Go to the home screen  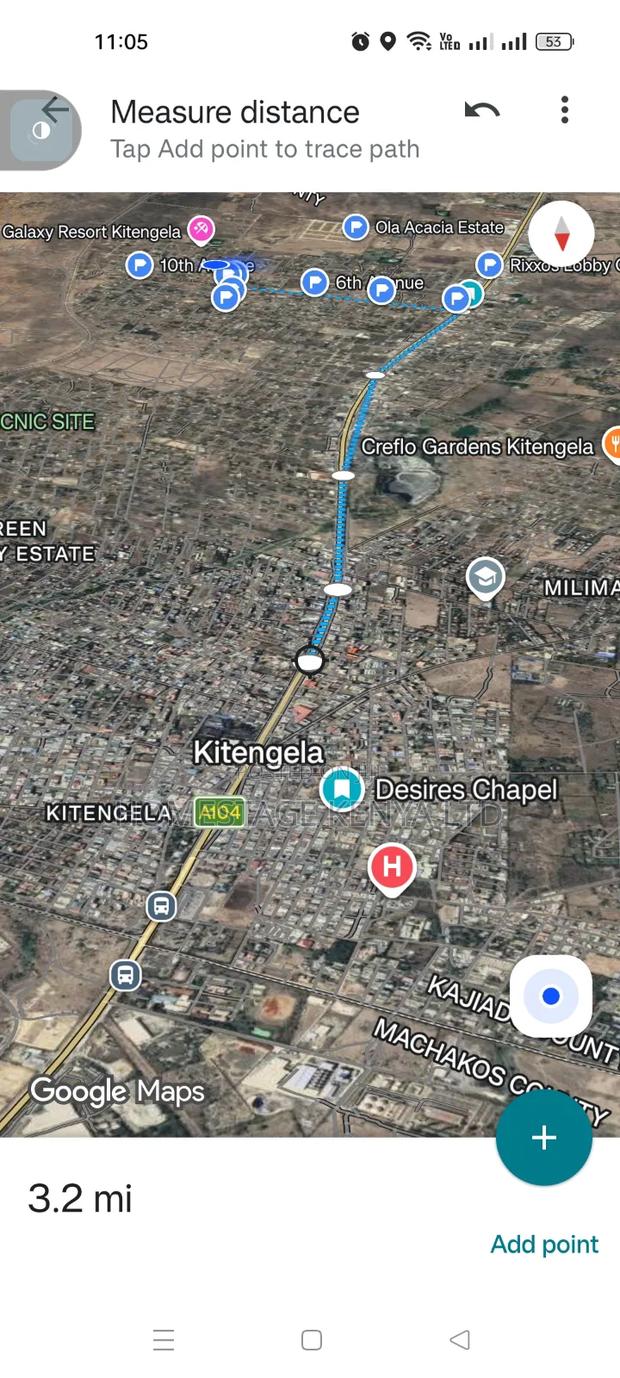click(311, 1340)
